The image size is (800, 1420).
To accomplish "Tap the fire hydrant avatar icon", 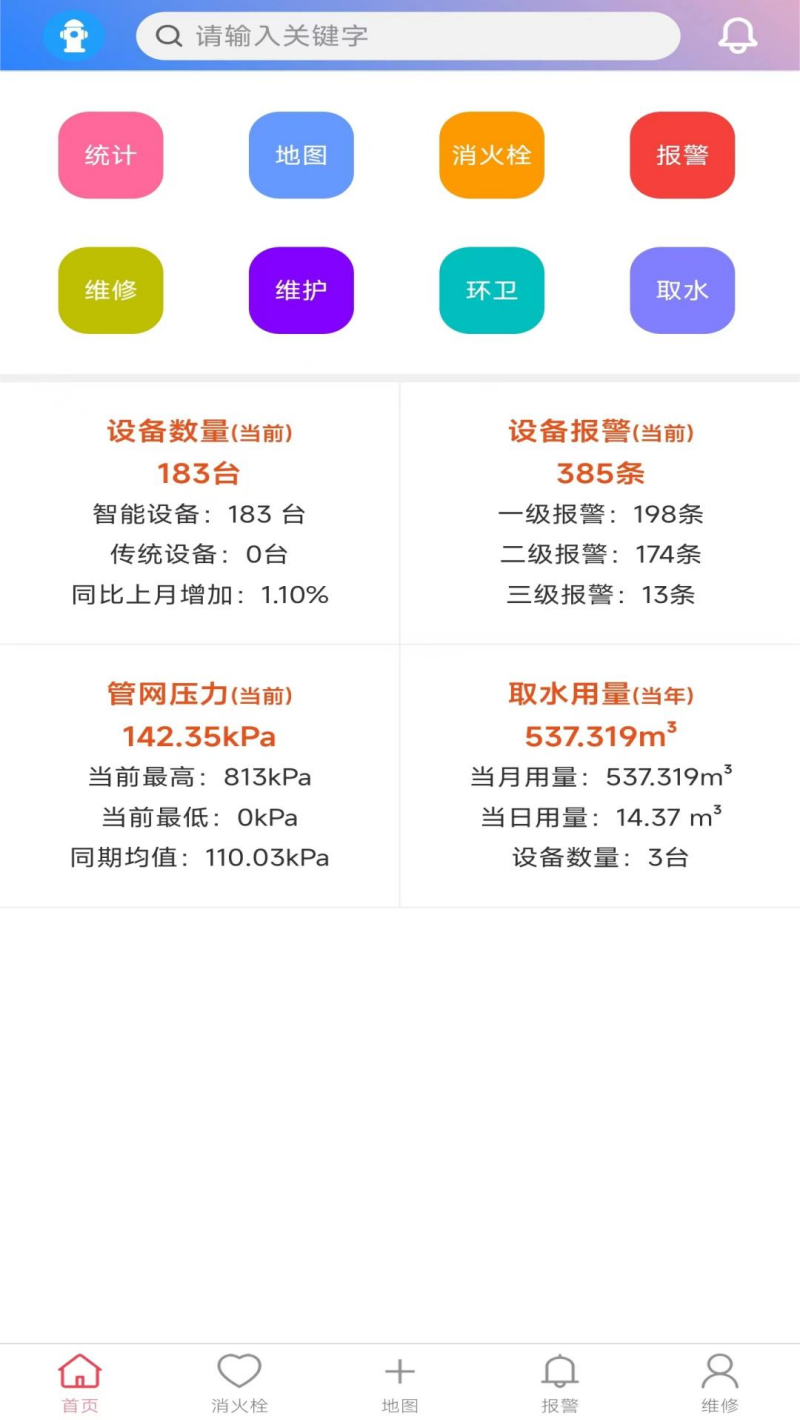I will pos(74,34).
